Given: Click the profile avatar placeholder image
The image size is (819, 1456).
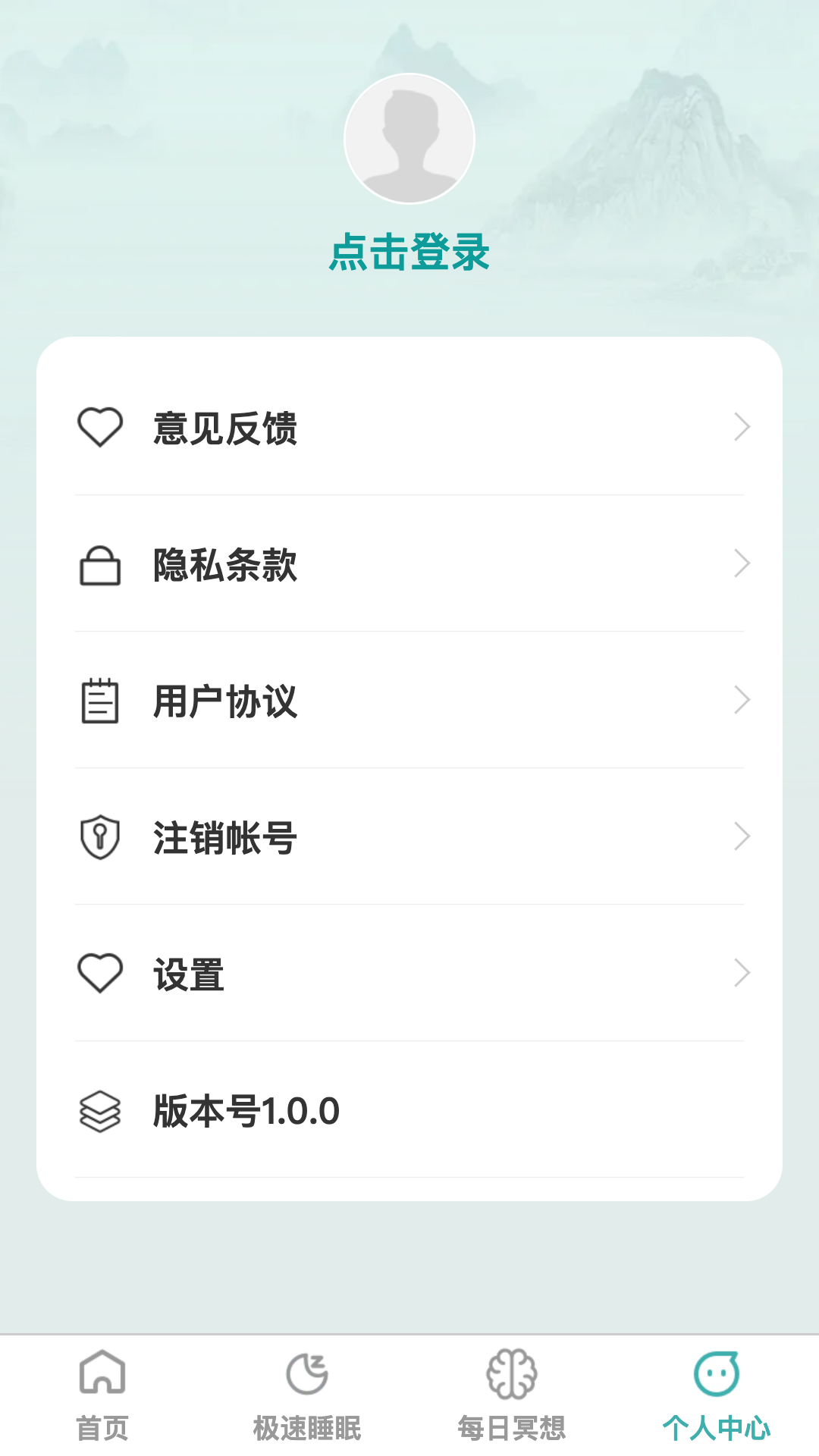Looking at the screenshot, I should pyautogui.click(x=409, y=139).
